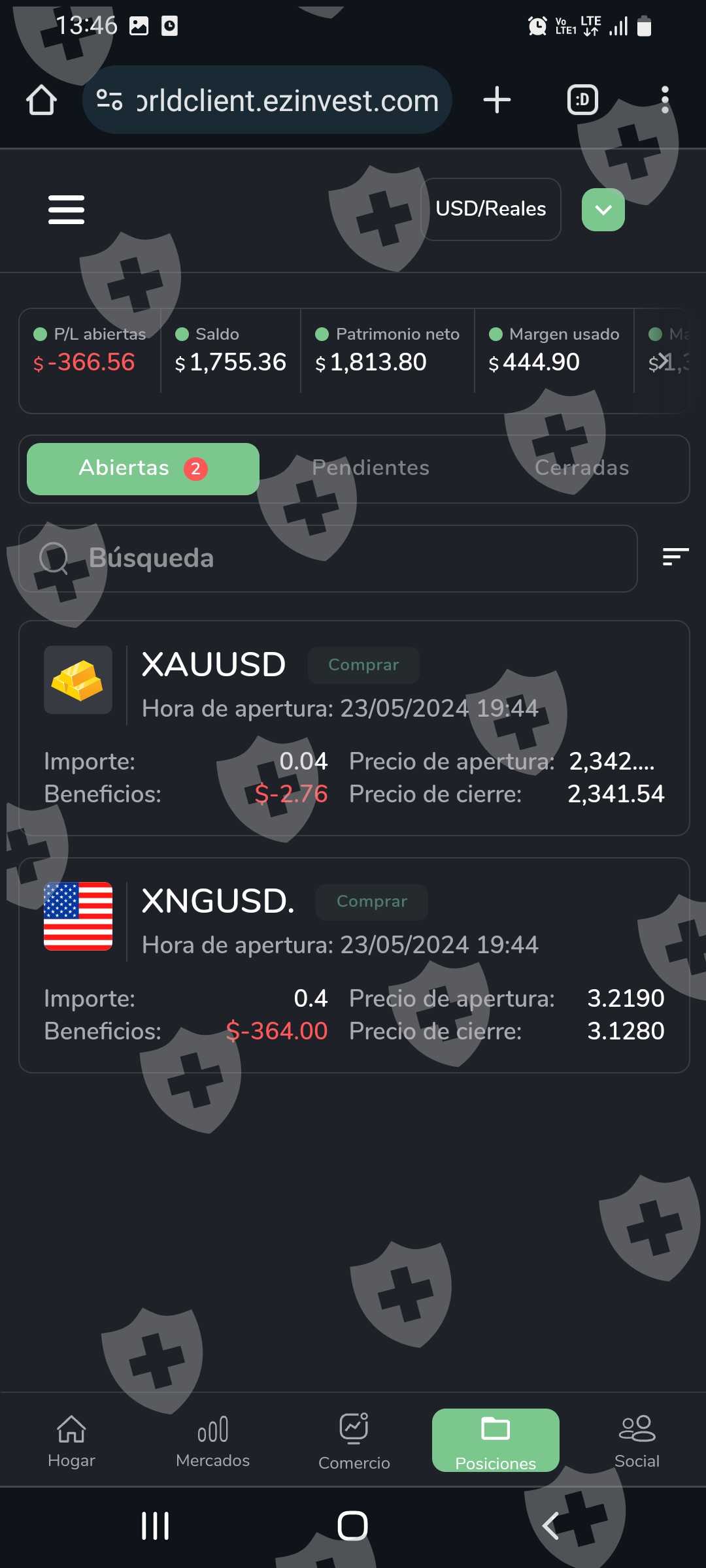The height and width of the screenshot is (1568, 706).
Task: Select the Abiertas positions tab
Action: [143, 468]
